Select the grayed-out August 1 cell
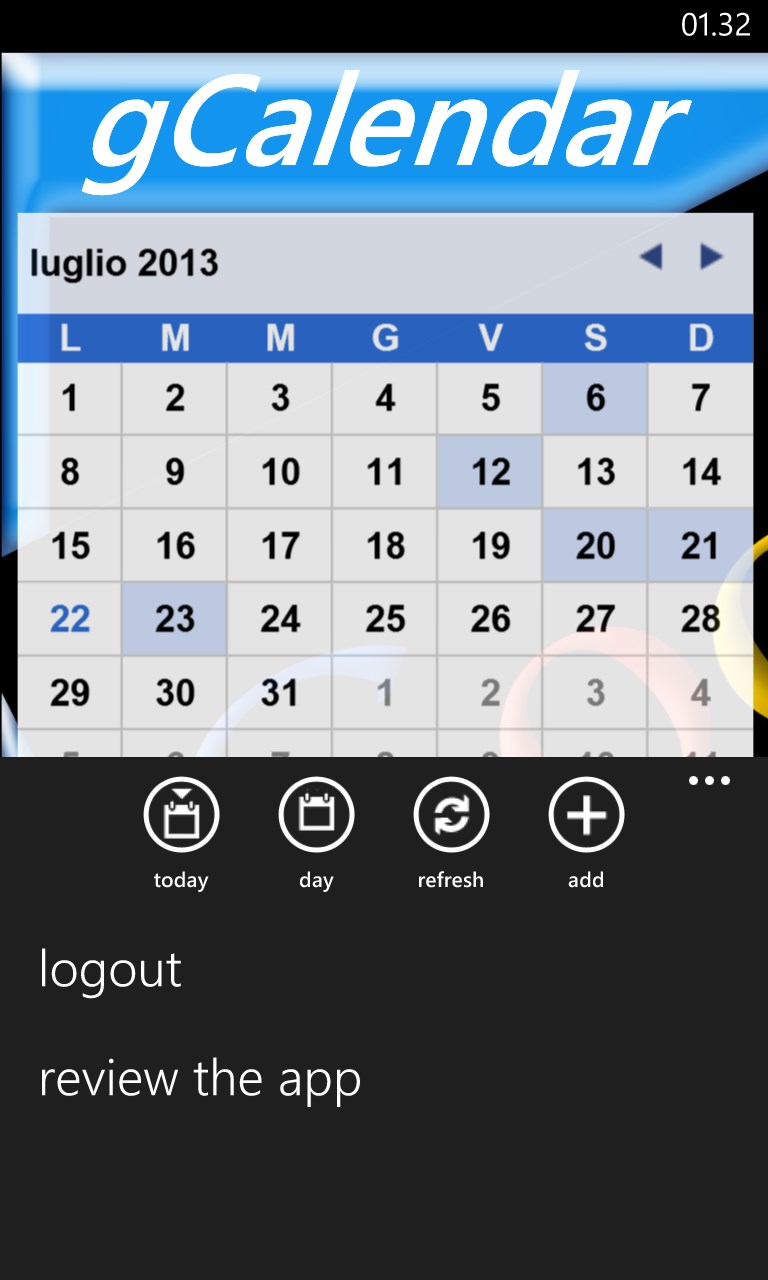Screen dimensions: 768x1280 tap(384, 691)
